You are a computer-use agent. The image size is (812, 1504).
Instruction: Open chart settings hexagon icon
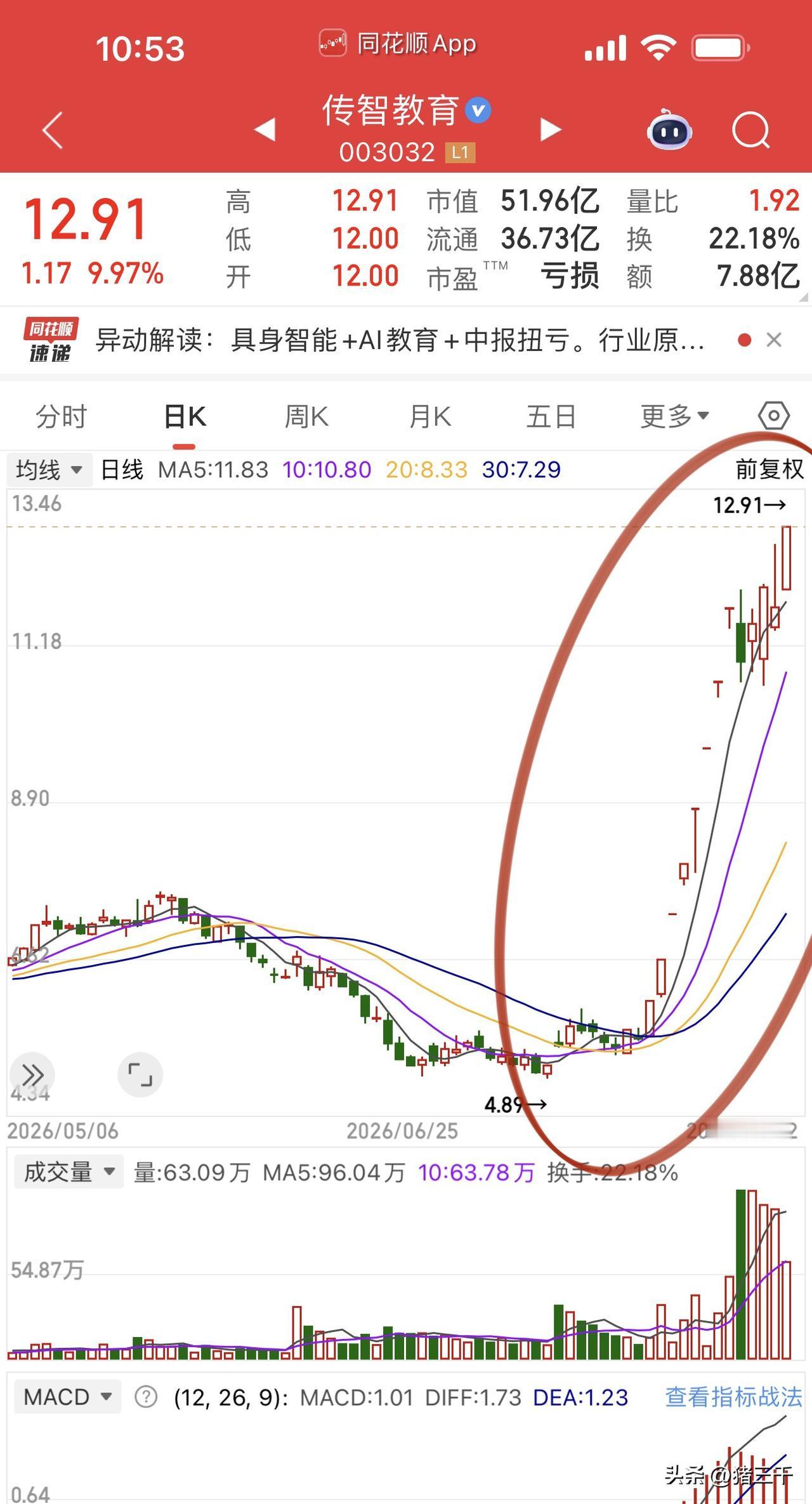point(774,417)
